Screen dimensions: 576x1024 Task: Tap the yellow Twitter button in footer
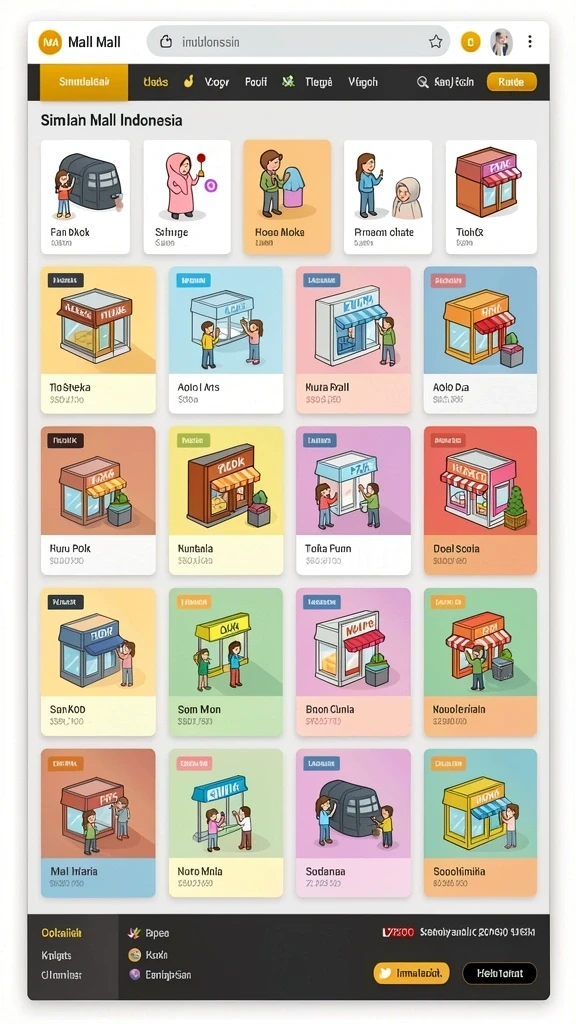coord(411,973)
